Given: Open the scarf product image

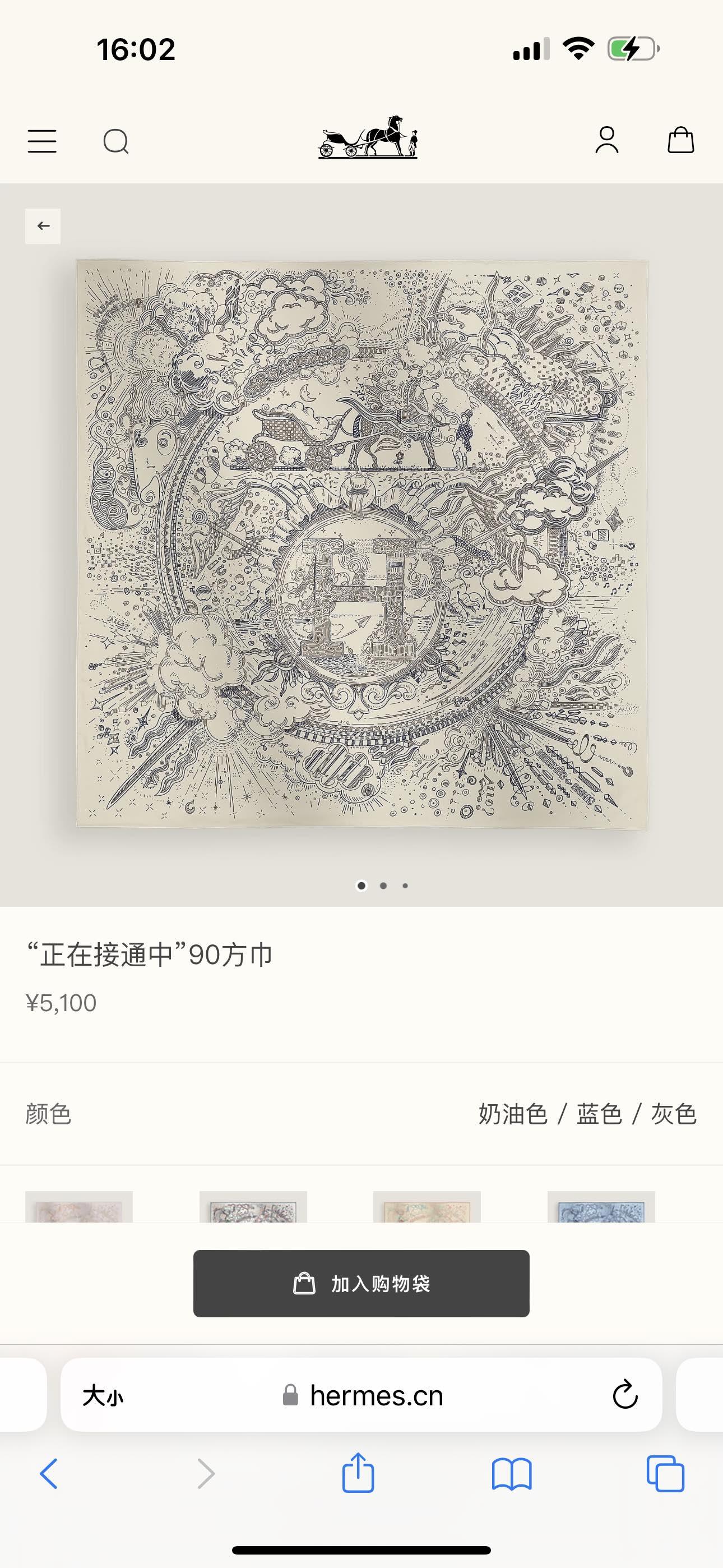Looking at the screenshot, I should click(362, 543).
